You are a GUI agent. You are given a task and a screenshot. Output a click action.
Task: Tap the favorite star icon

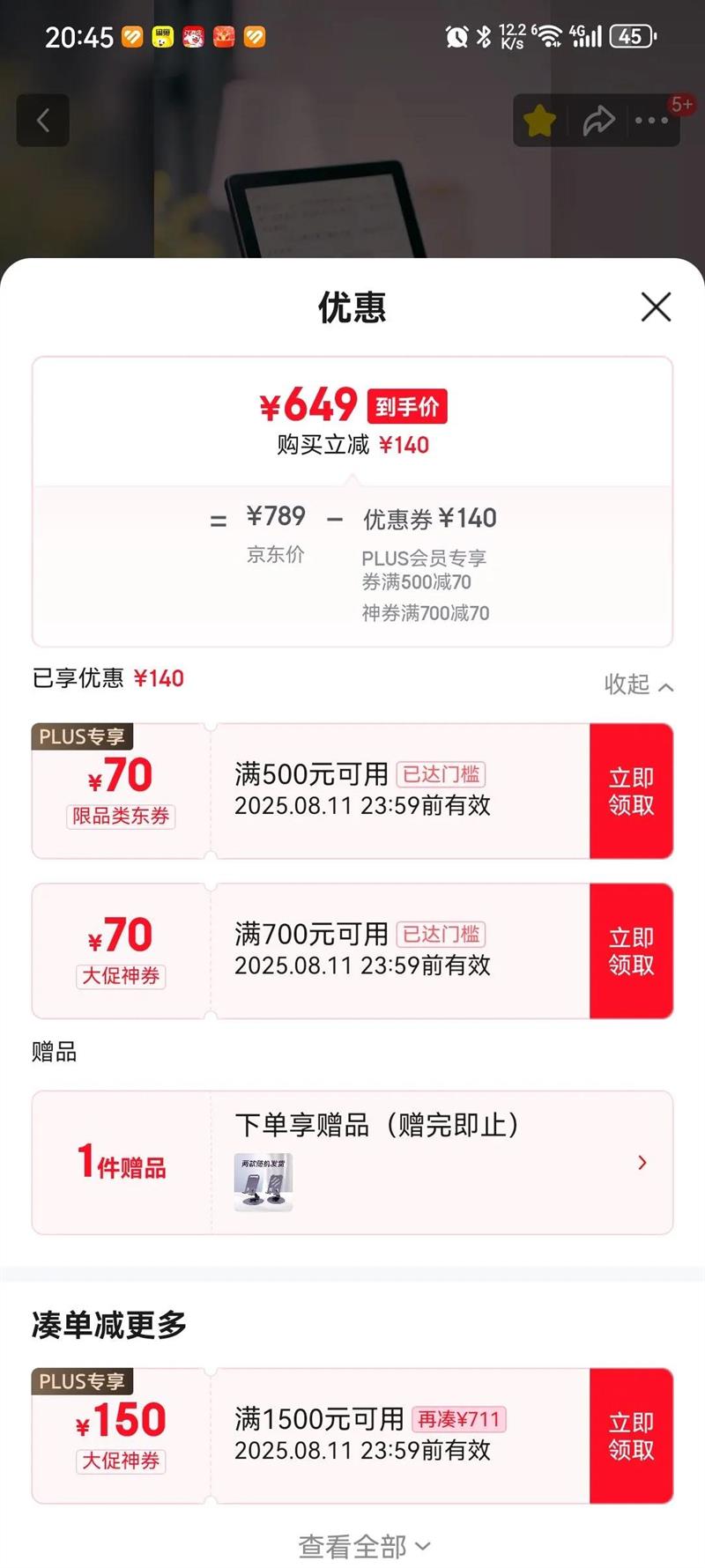point(539,121)
